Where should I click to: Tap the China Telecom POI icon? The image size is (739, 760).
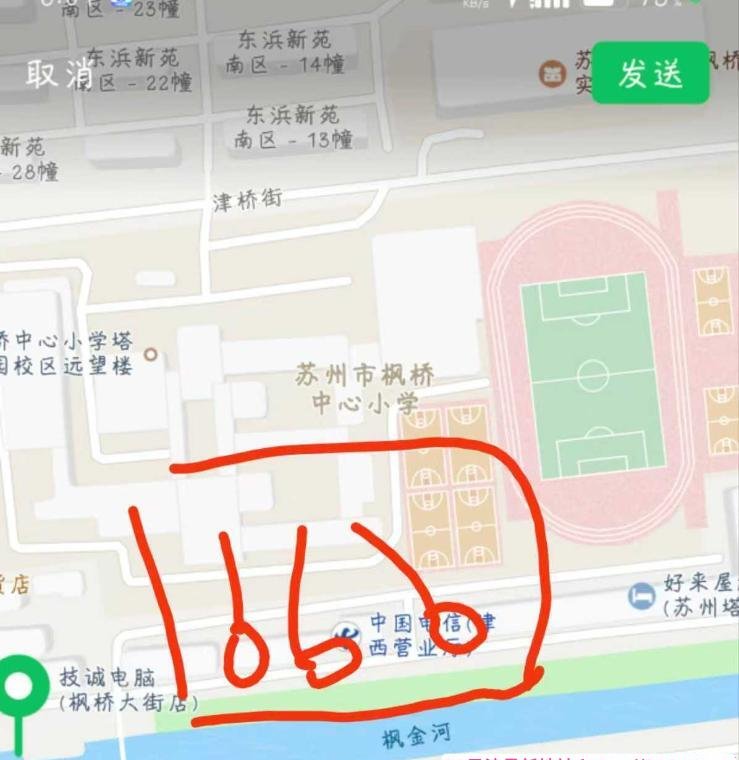coord(347,631)
